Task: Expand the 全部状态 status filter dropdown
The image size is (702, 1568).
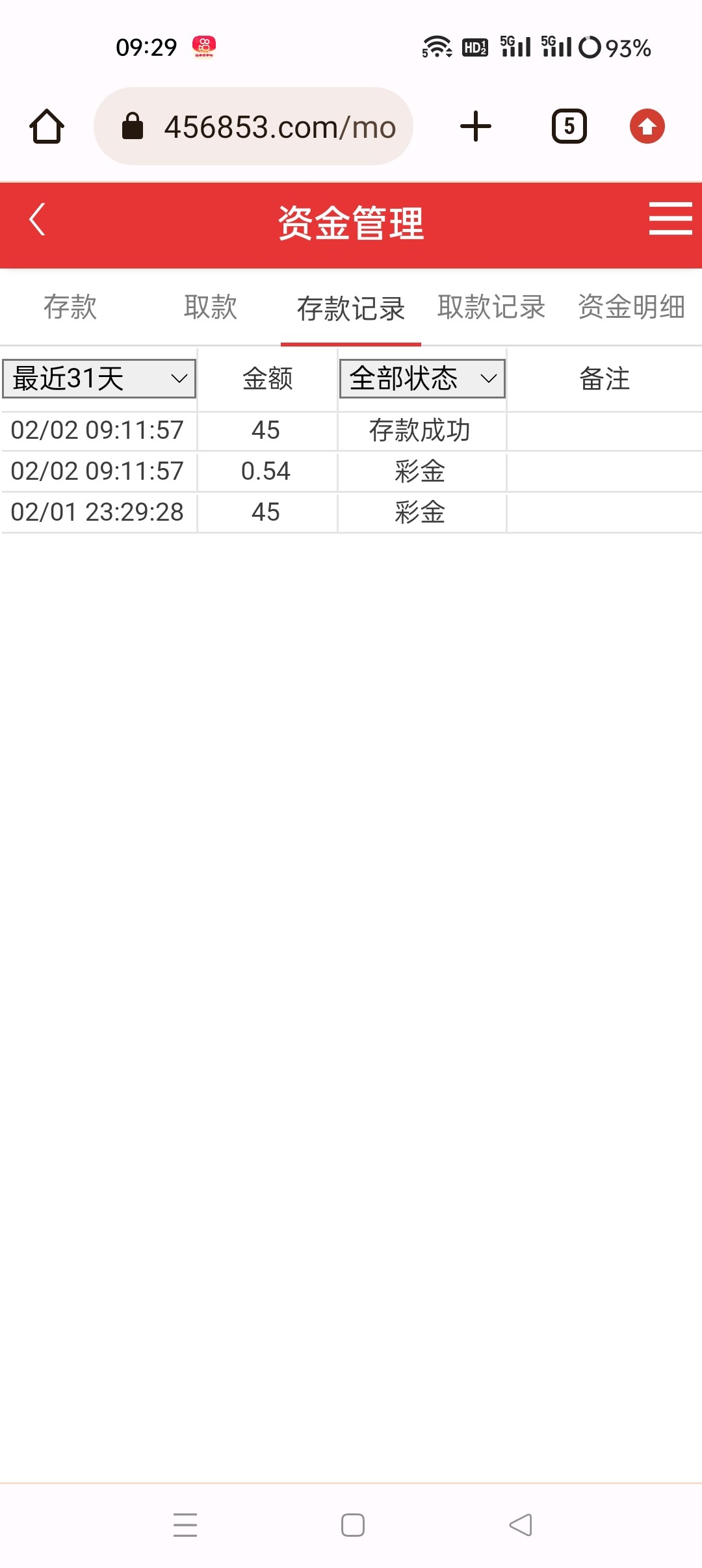Action: [422, 378]
